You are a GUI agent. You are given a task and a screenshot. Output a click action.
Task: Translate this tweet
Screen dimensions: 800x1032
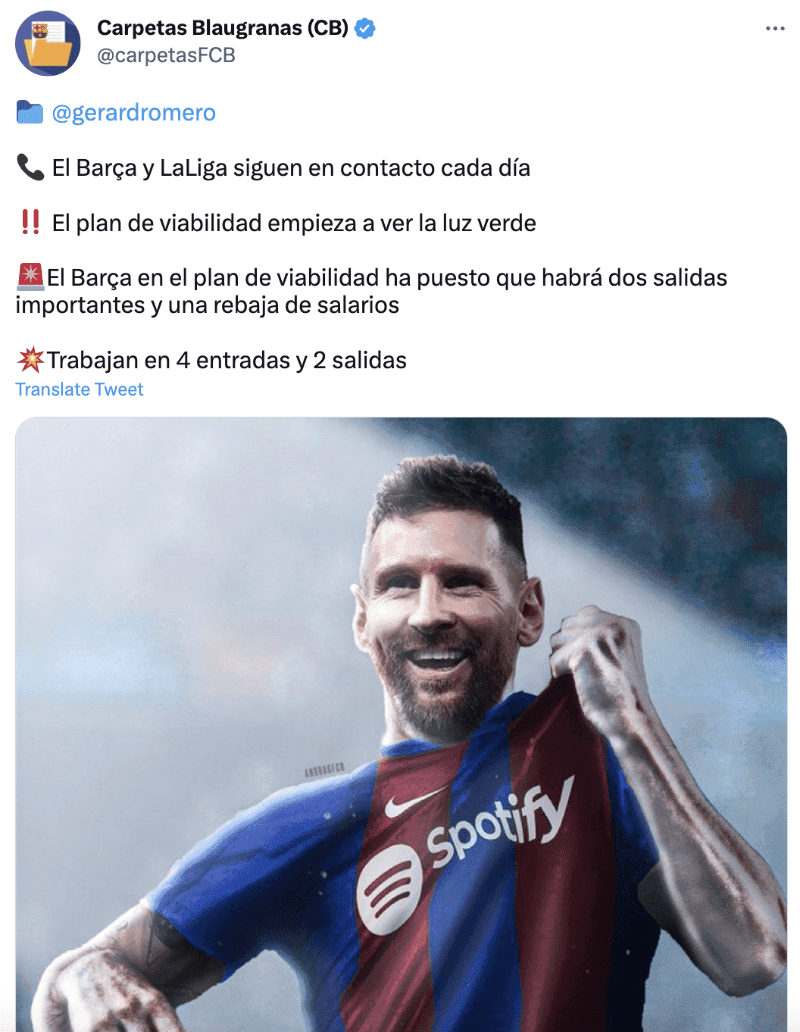coord(80,390)
